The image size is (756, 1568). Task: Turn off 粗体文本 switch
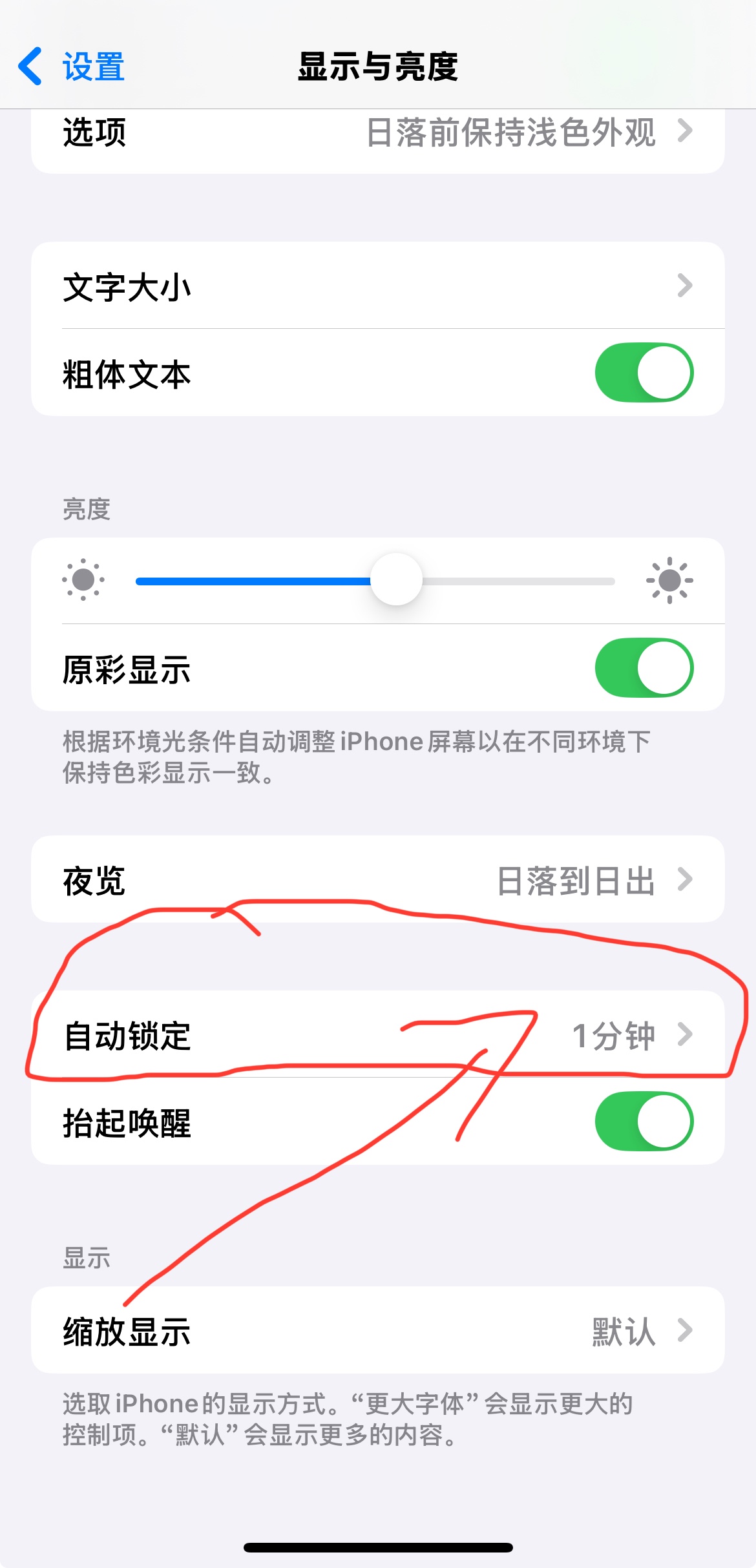[x=644, y=373]
